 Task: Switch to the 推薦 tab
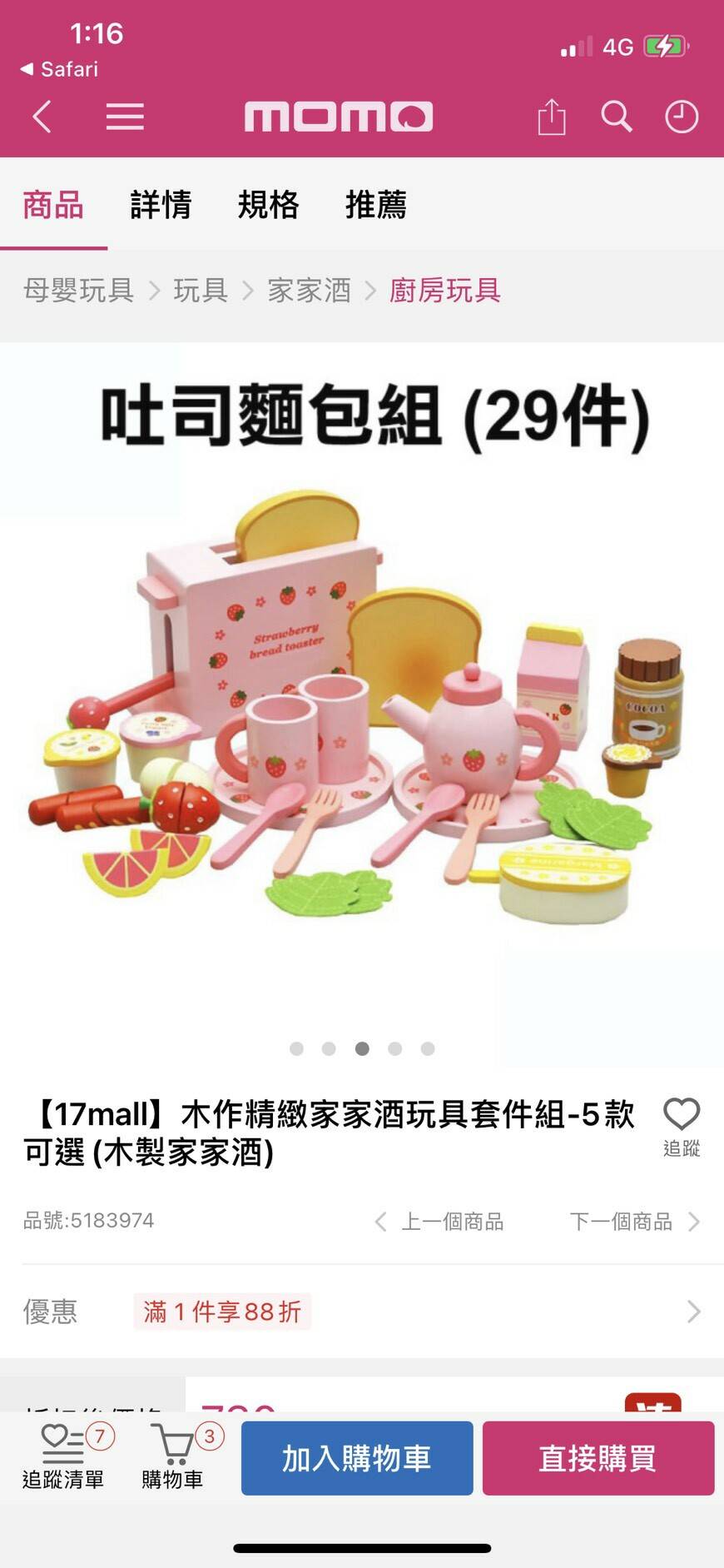[375, 205]
